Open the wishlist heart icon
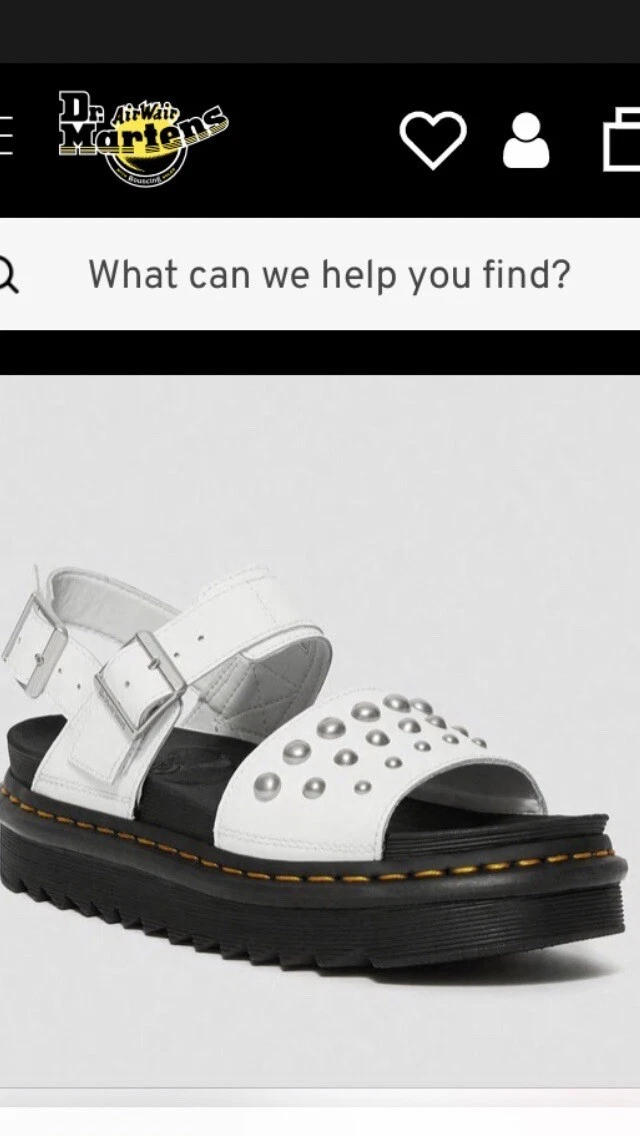 (433, 141)
